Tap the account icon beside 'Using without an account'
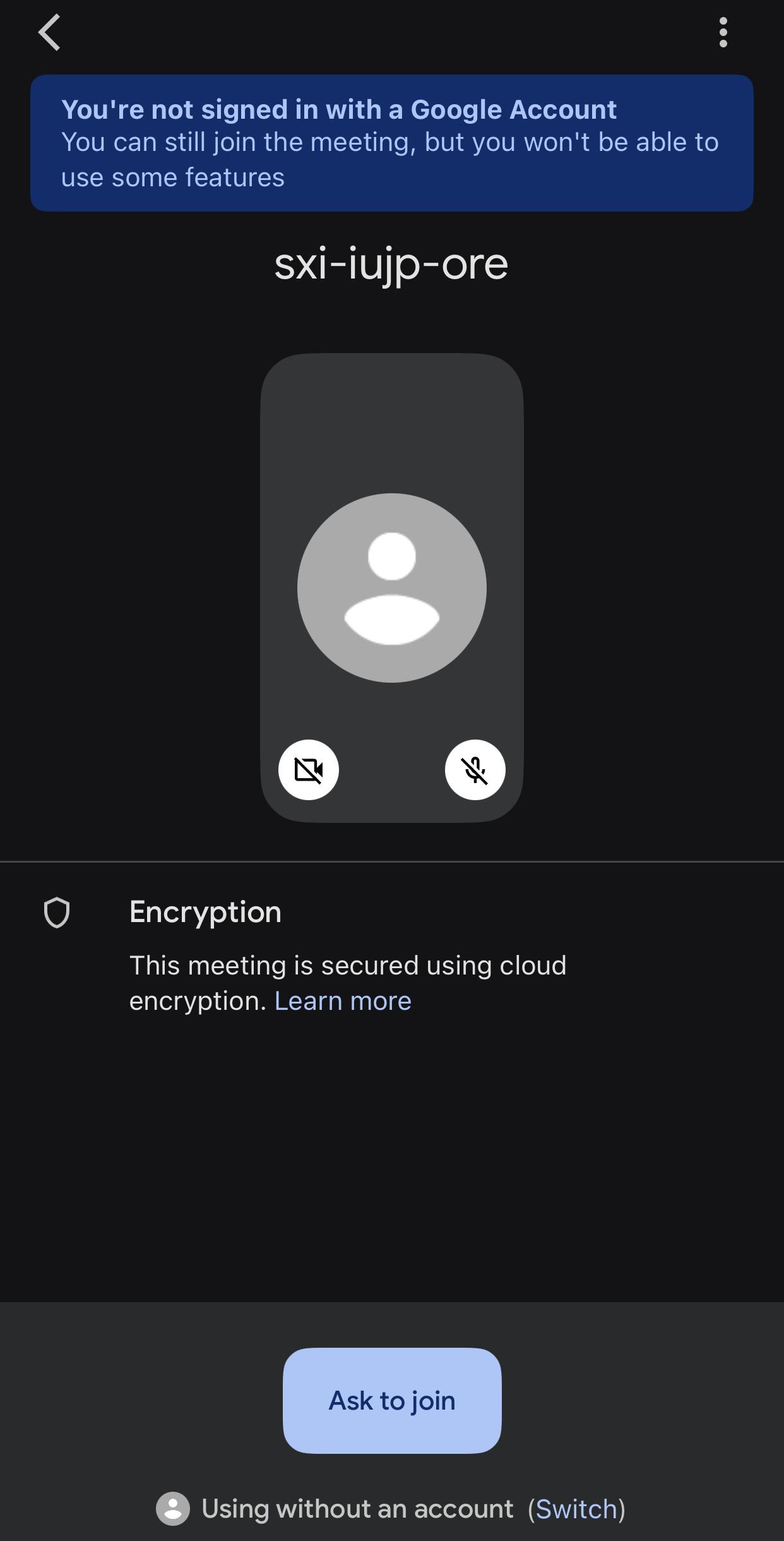 (x=174, y=1508)
